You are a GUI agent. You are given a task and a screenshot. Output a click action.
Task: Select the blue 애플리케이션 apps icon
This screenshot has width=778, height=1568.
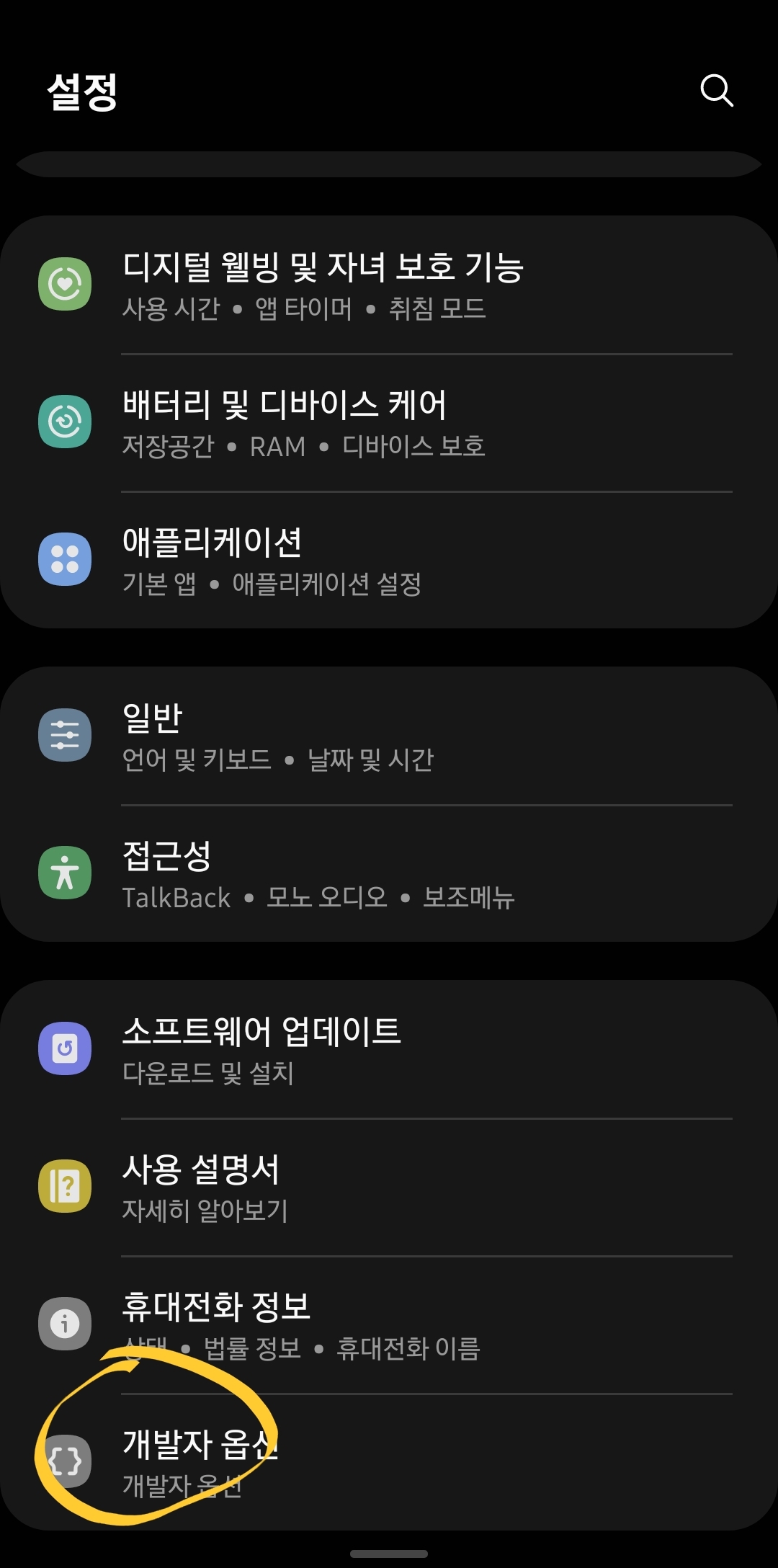click(x=65, y=560)
